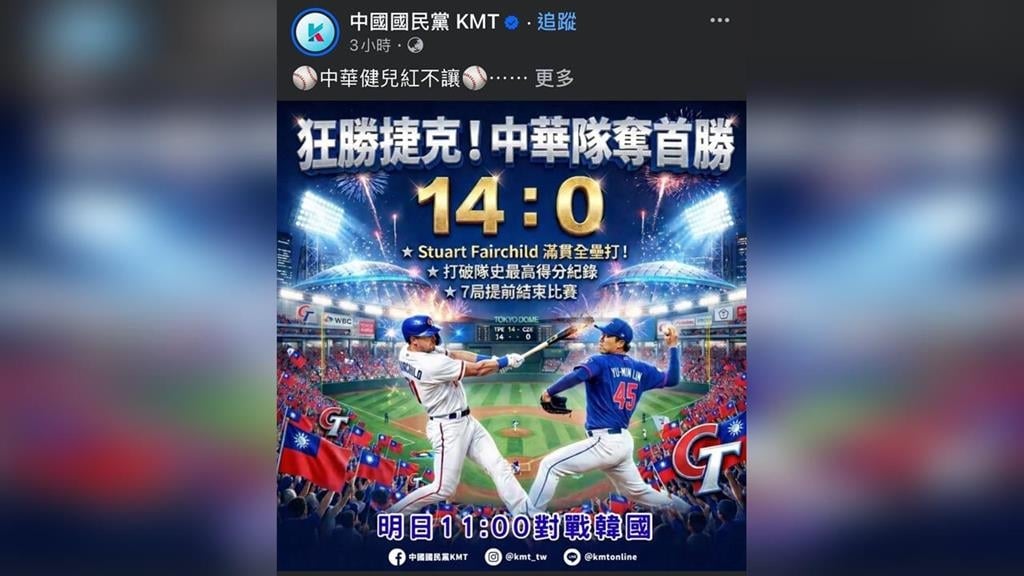The height and width of the screenshot is (576, 1024).
Task: Open the 中國國民黨 KMT page name
Action: [424, 22]
